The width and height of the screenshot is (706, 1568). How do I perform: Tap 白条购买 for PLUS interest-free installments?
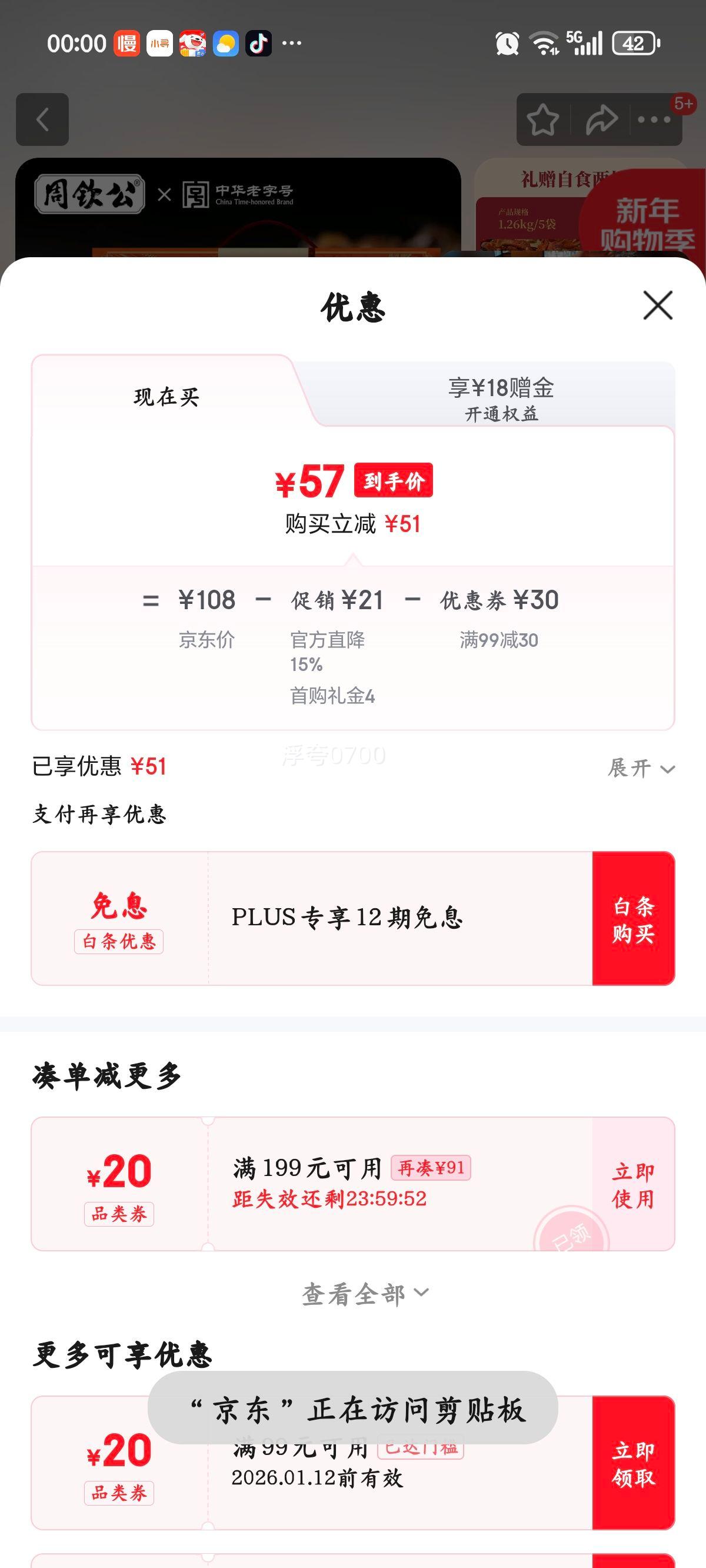coord(633,918)
